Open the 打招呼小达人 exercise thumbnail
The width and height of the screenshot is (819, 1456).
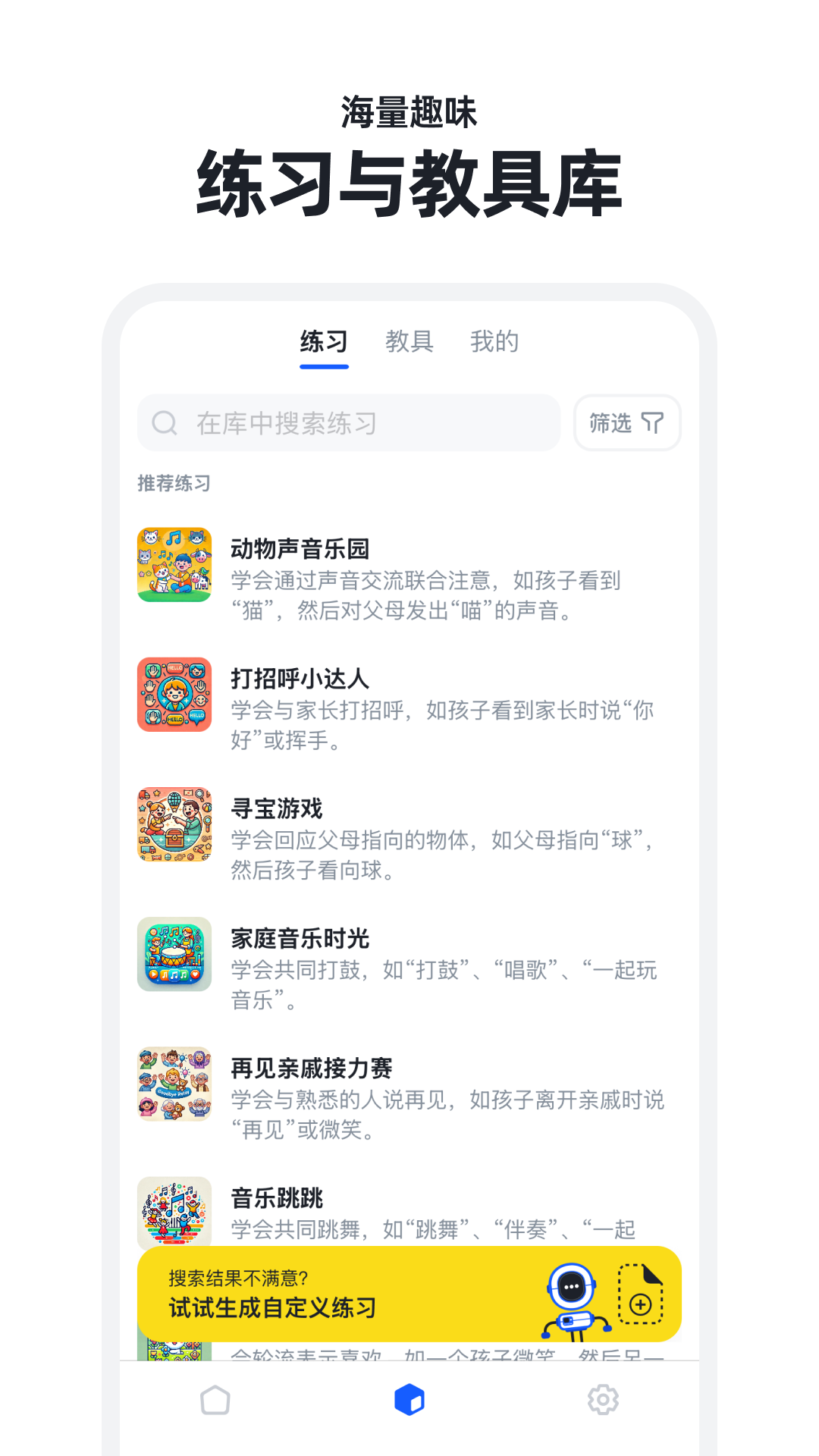click(174, 695)
